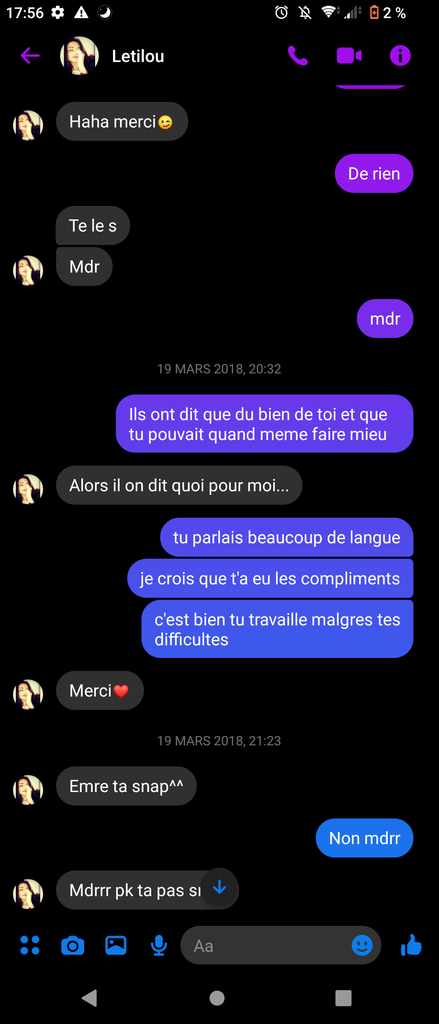The image size is (439, 1024).
Task: Open the four-dot more options menu
Action: [x=30, y=945]
